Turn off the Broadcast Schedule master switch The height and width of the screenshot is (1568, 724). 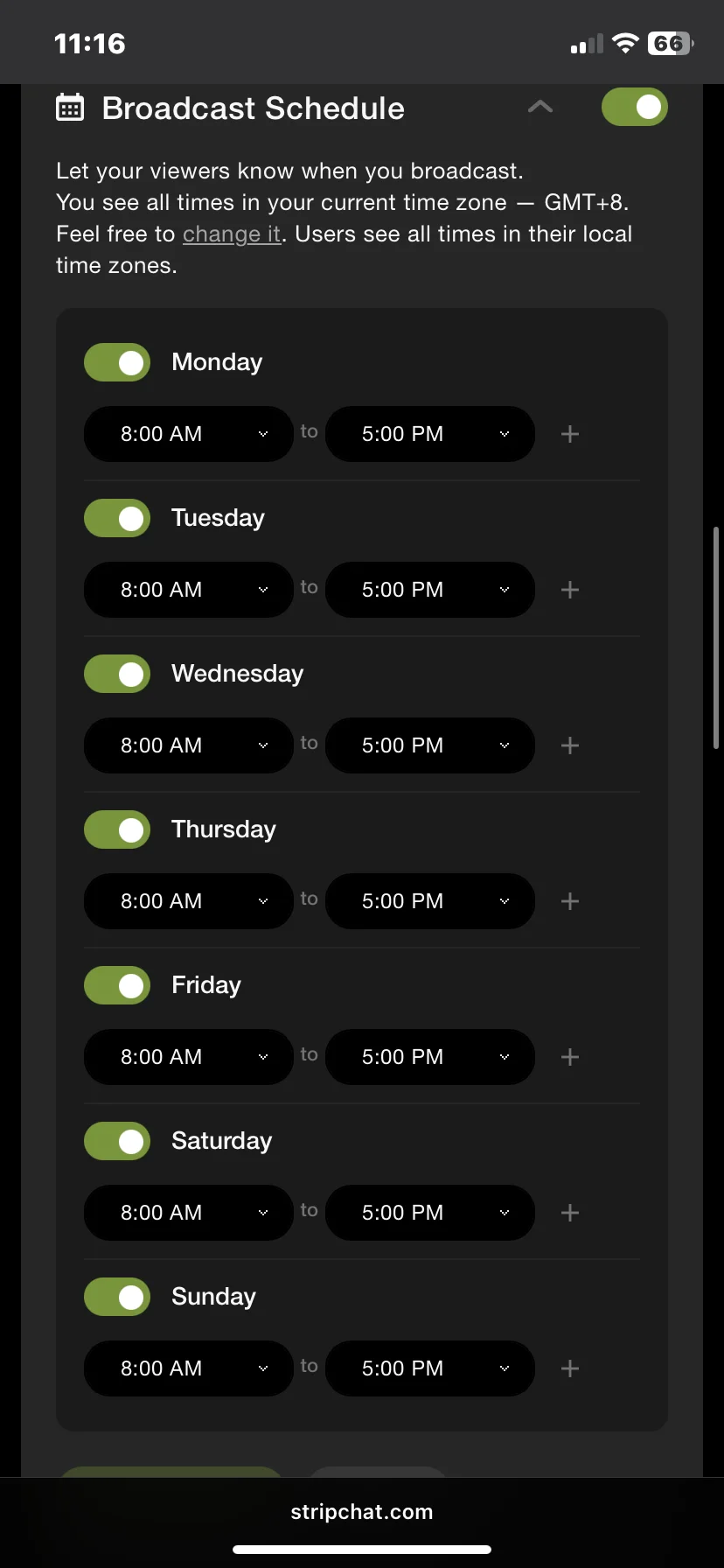[634, 108]
